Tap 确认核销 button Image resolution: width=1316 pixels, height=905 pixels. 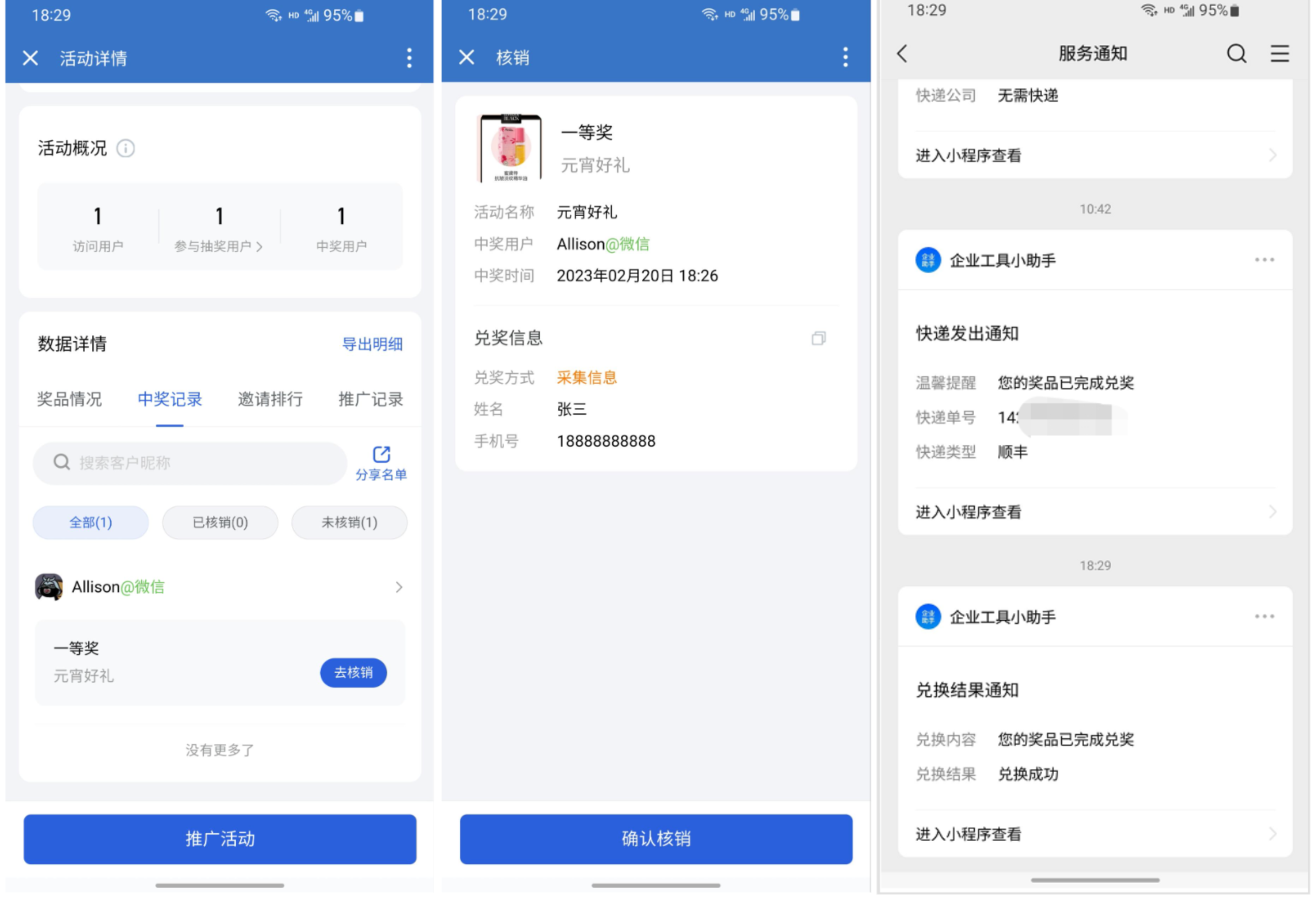click(656, 838)
